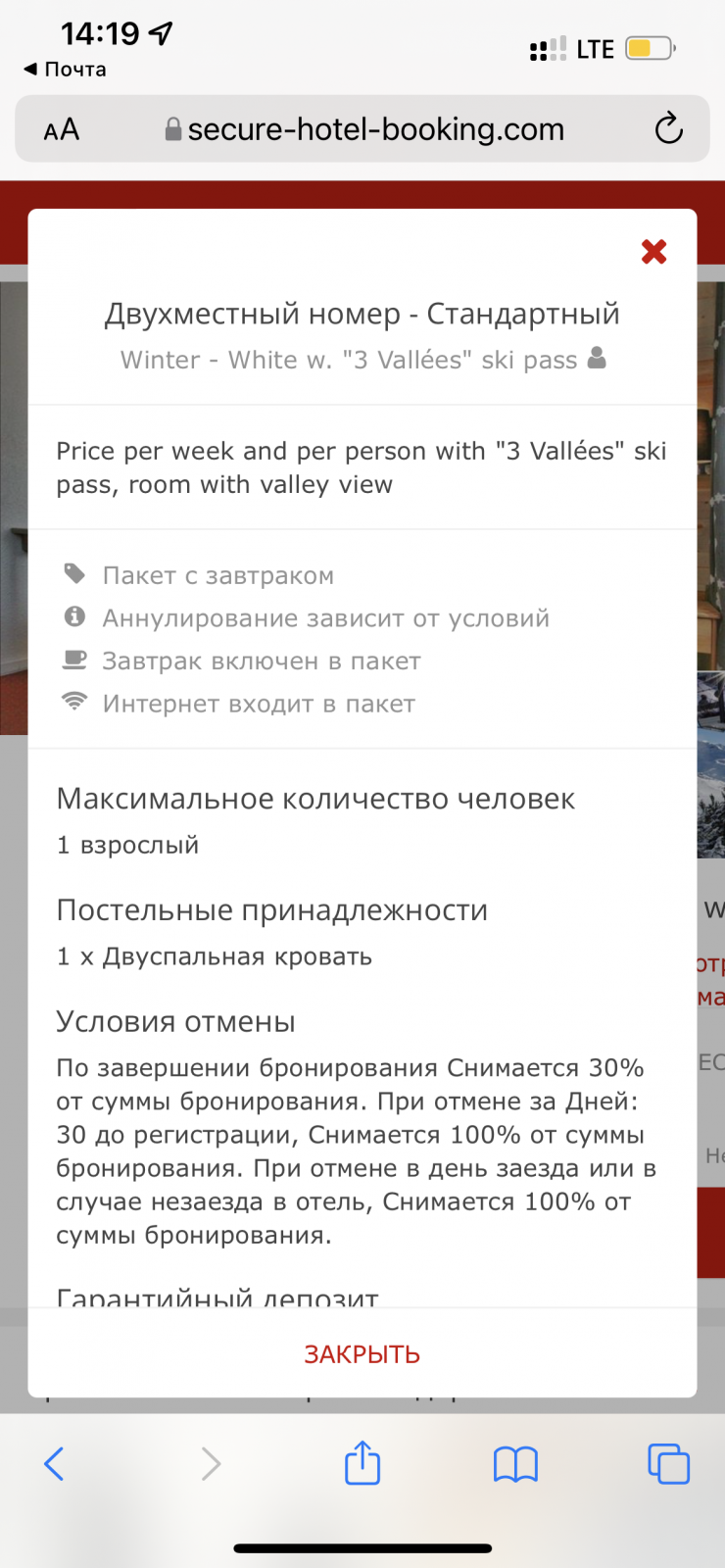Image resolution: width=725 pixels, height=1568 pixels.
Task: Go back to the previous page in Safari
Action: 54,1464
